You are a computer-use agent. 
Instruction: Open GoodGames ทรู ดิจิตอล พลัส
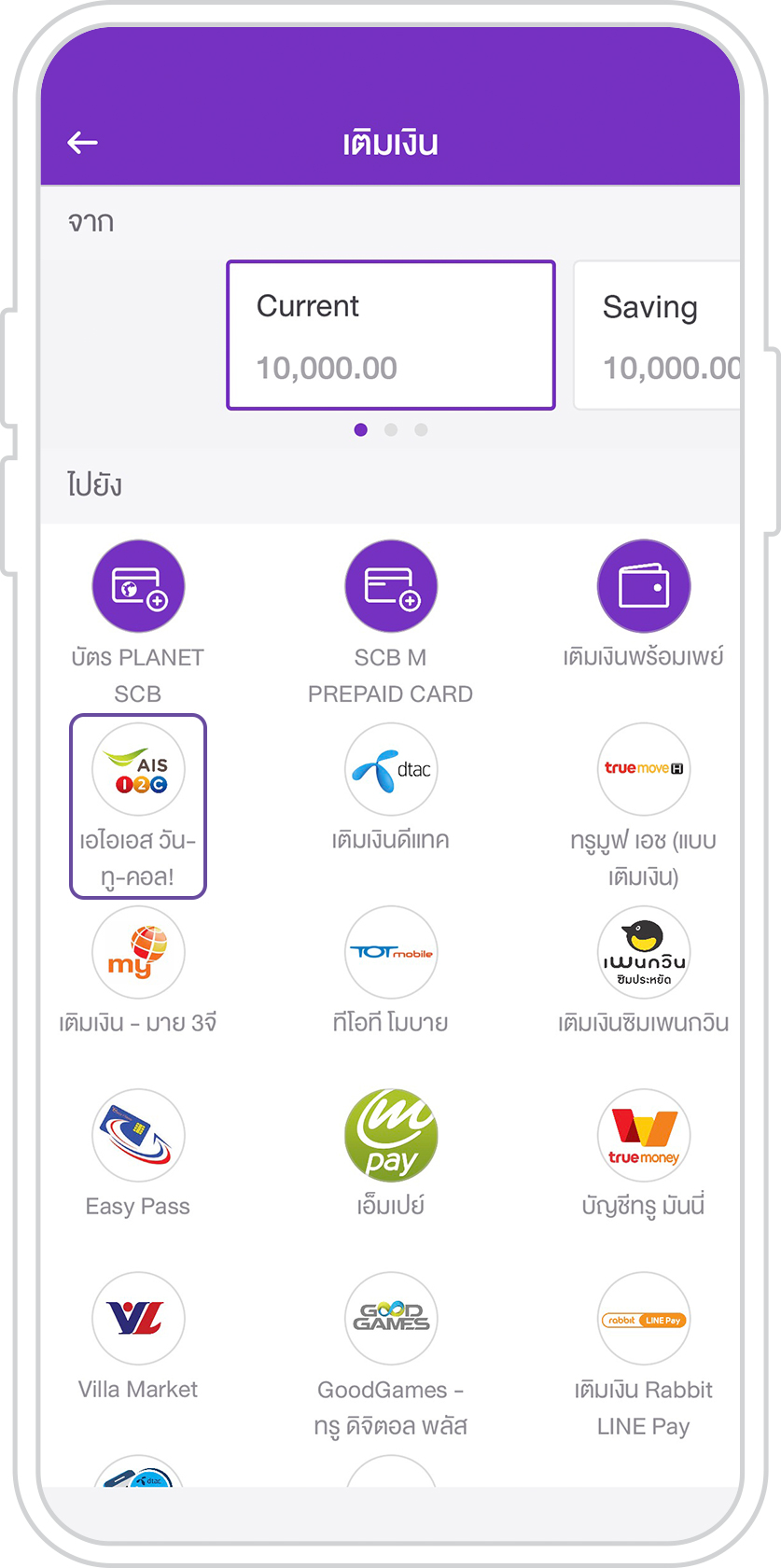click(391, 1355)
